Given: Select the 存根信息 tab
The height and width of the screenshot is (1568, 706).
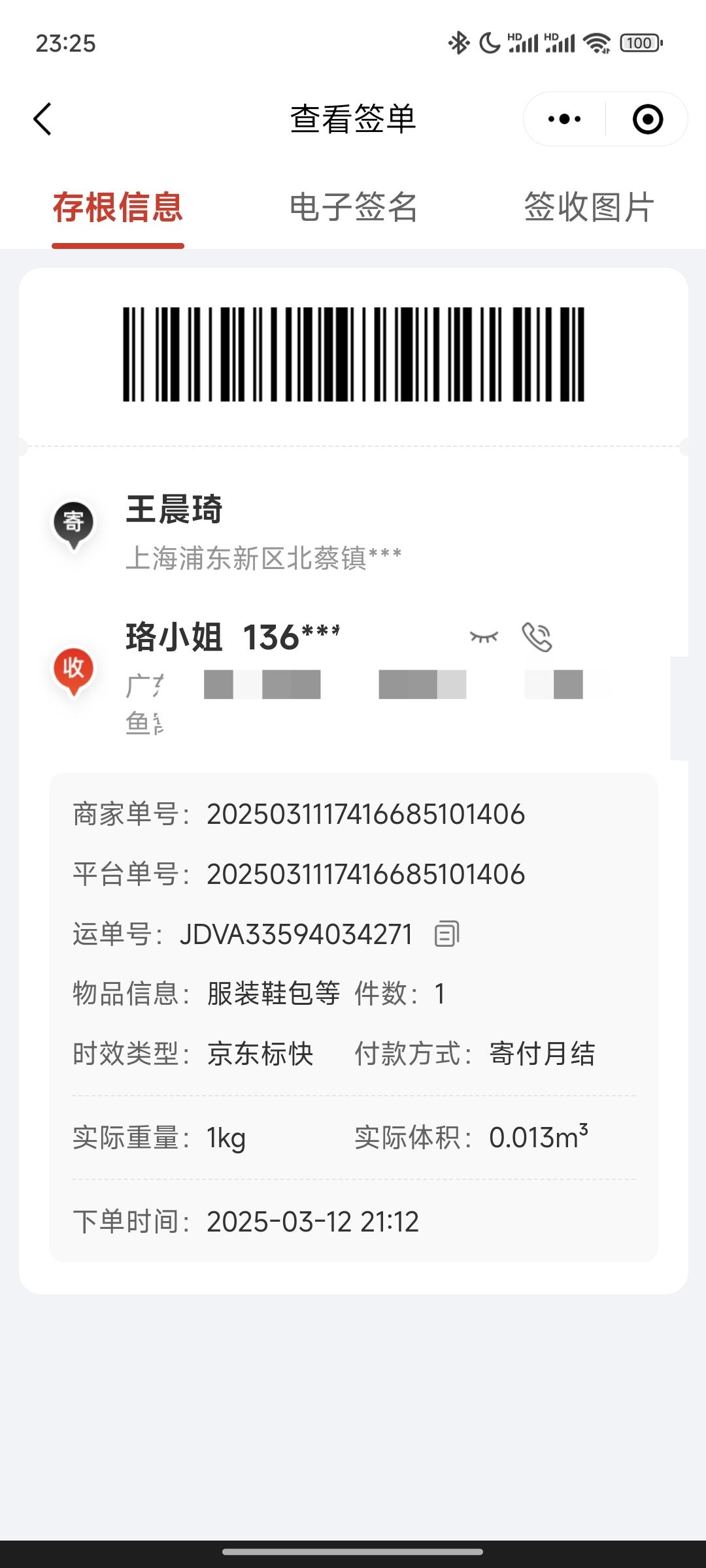Looking at the screenshot, I should [x=118, y=208].
